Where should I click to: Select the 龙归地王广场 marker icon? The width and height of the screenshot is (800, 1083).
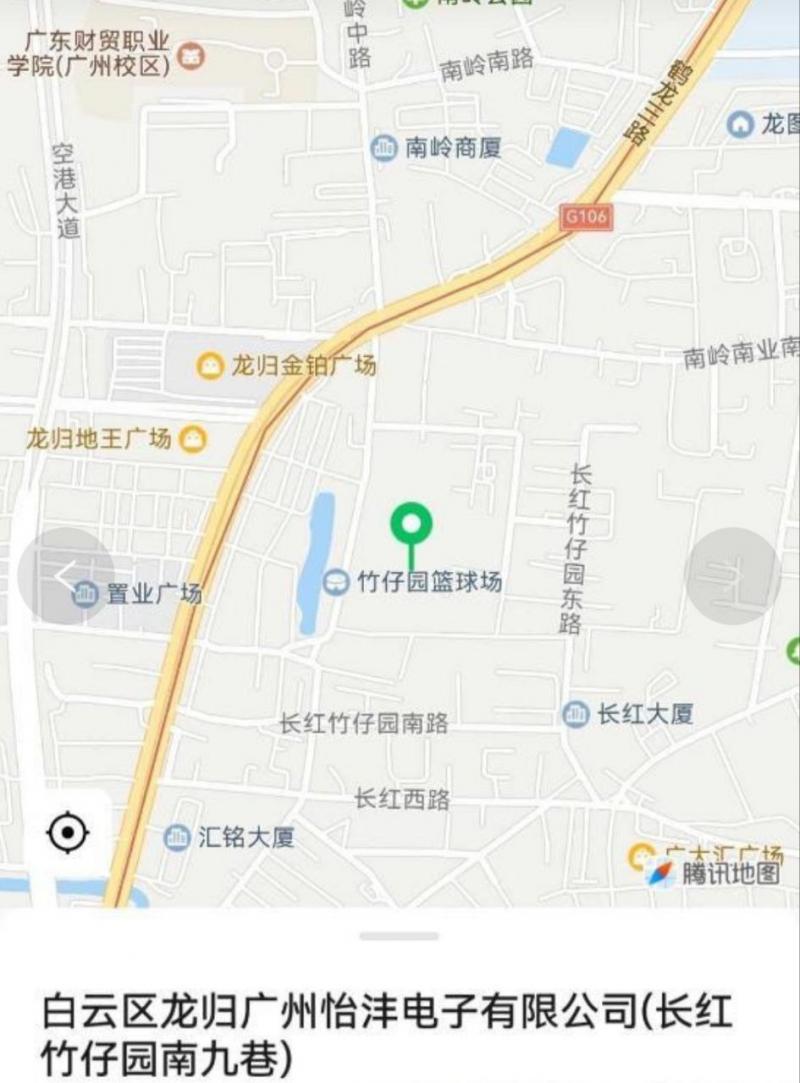coord(193,437)
